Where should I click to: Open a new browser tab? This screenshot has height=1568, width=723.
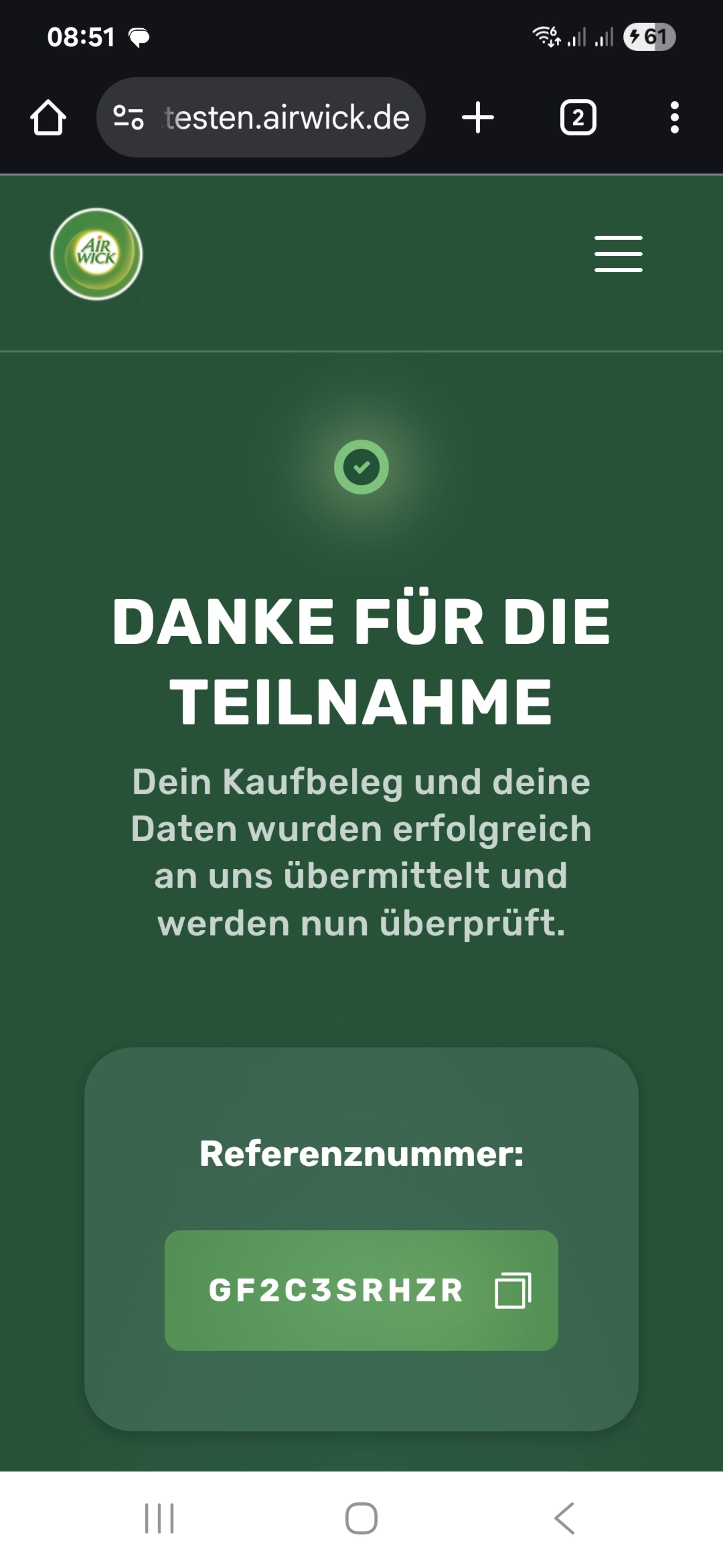(x=478, y=118)
